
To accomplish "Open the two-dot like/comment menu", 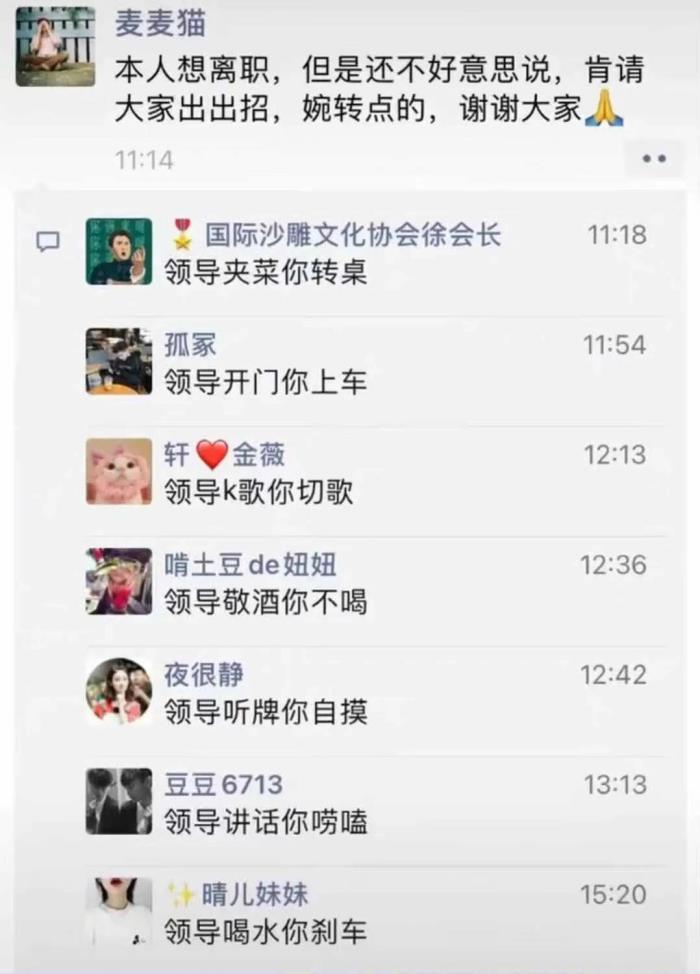I will tap(654, 159).
